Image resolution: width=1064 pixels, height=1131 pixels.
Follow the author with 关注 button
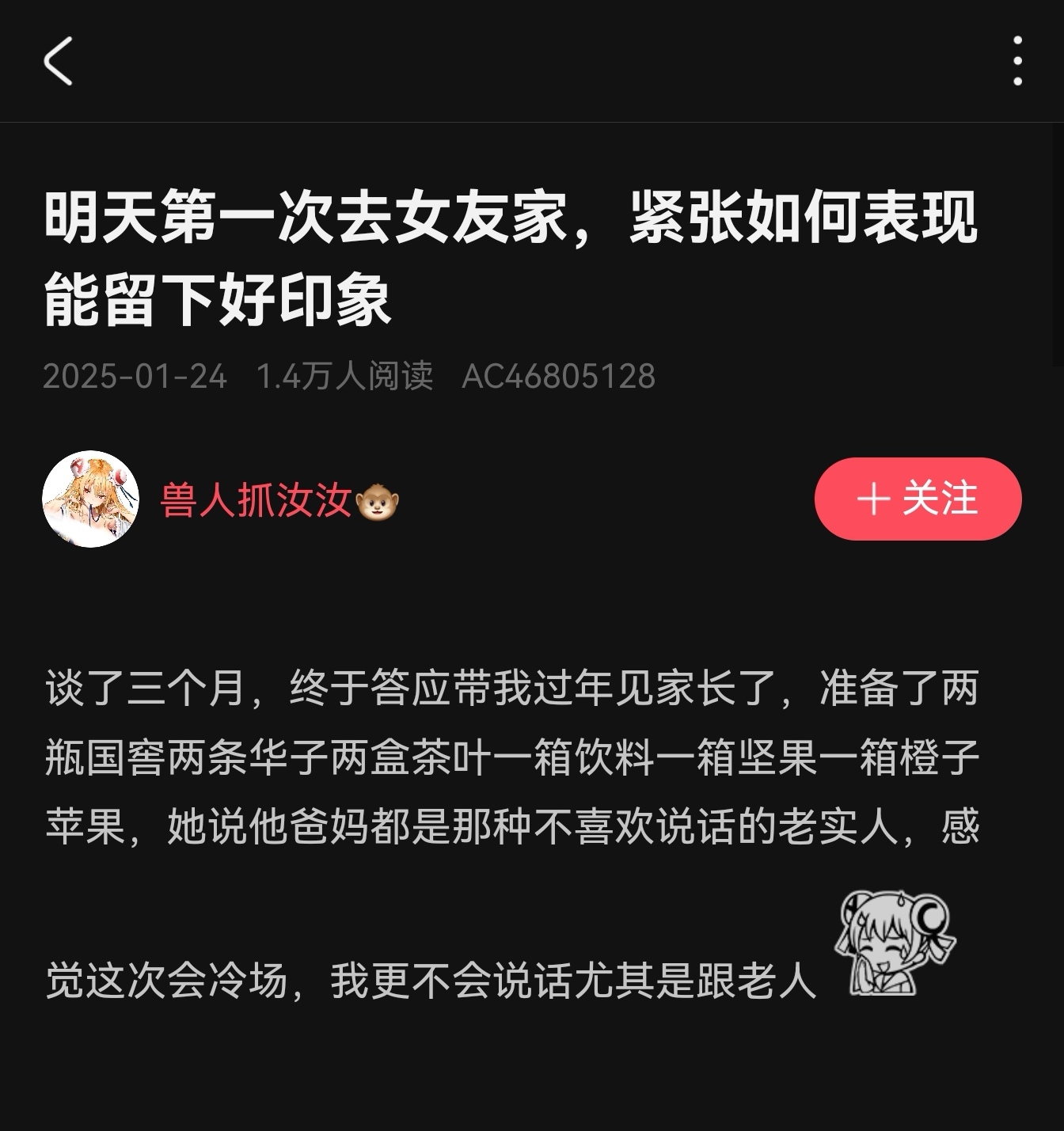pyautogui.click(x=918, y=499)
